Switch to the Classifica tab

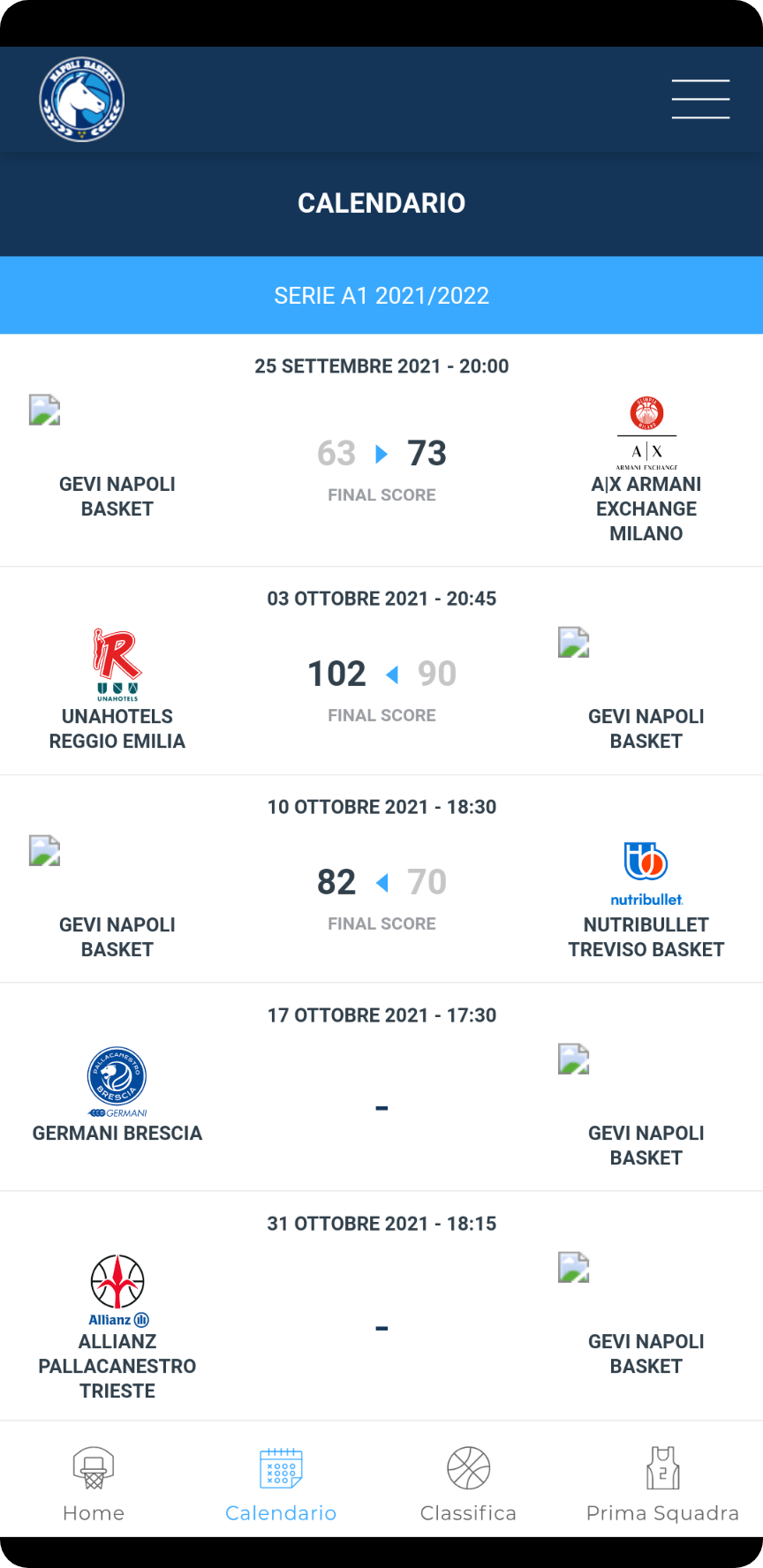[x=468, y=1483]
